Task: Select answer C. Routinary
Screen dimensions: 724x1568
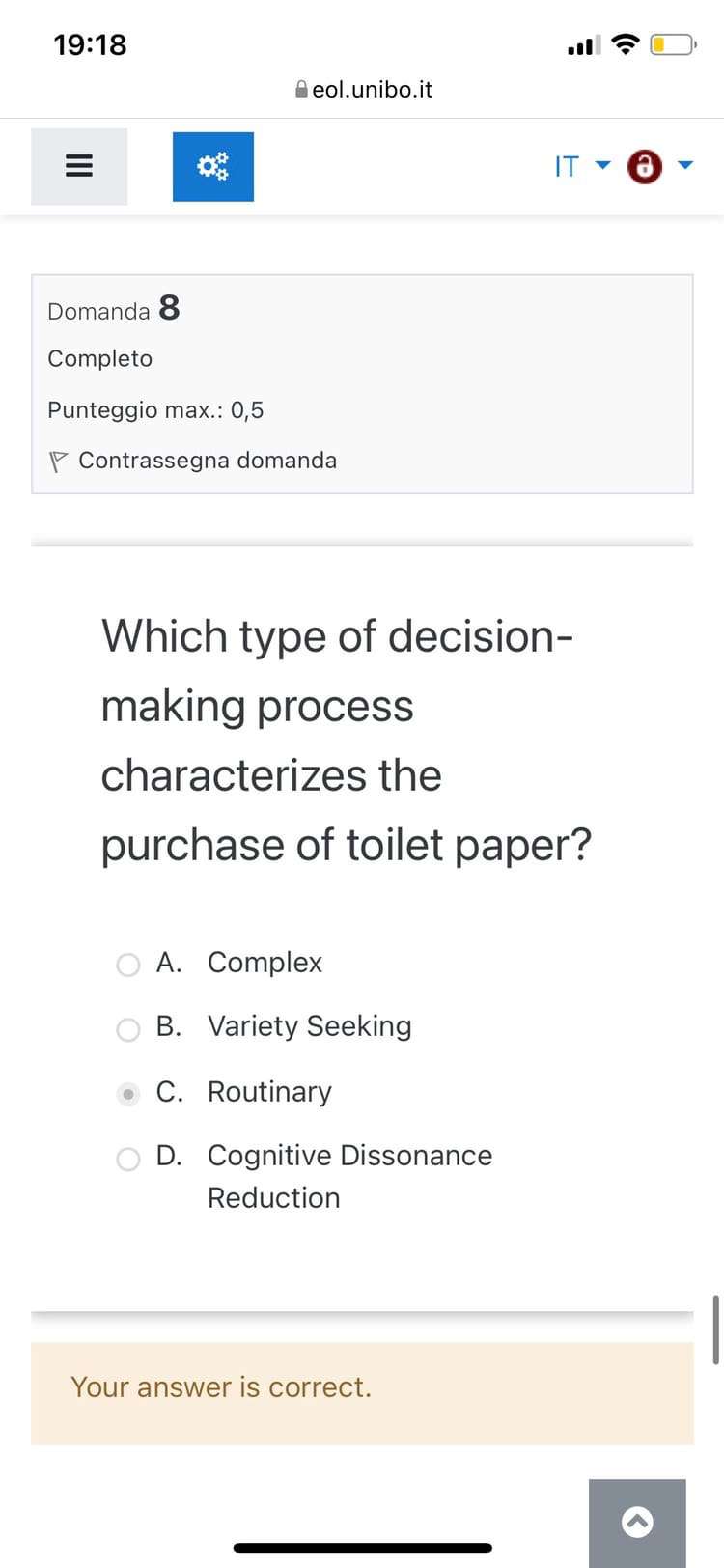Action: click(x=128, y=1093)
